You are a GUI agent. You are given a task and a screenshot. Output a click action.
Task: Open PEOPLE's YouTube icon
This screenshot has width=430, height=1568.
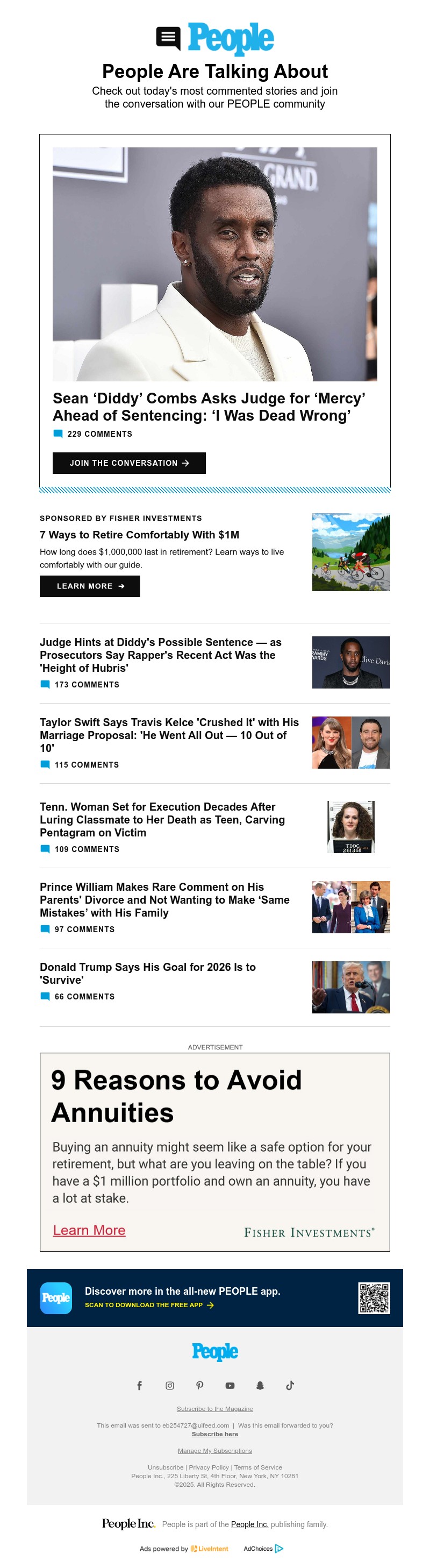tap(230, 1385)
